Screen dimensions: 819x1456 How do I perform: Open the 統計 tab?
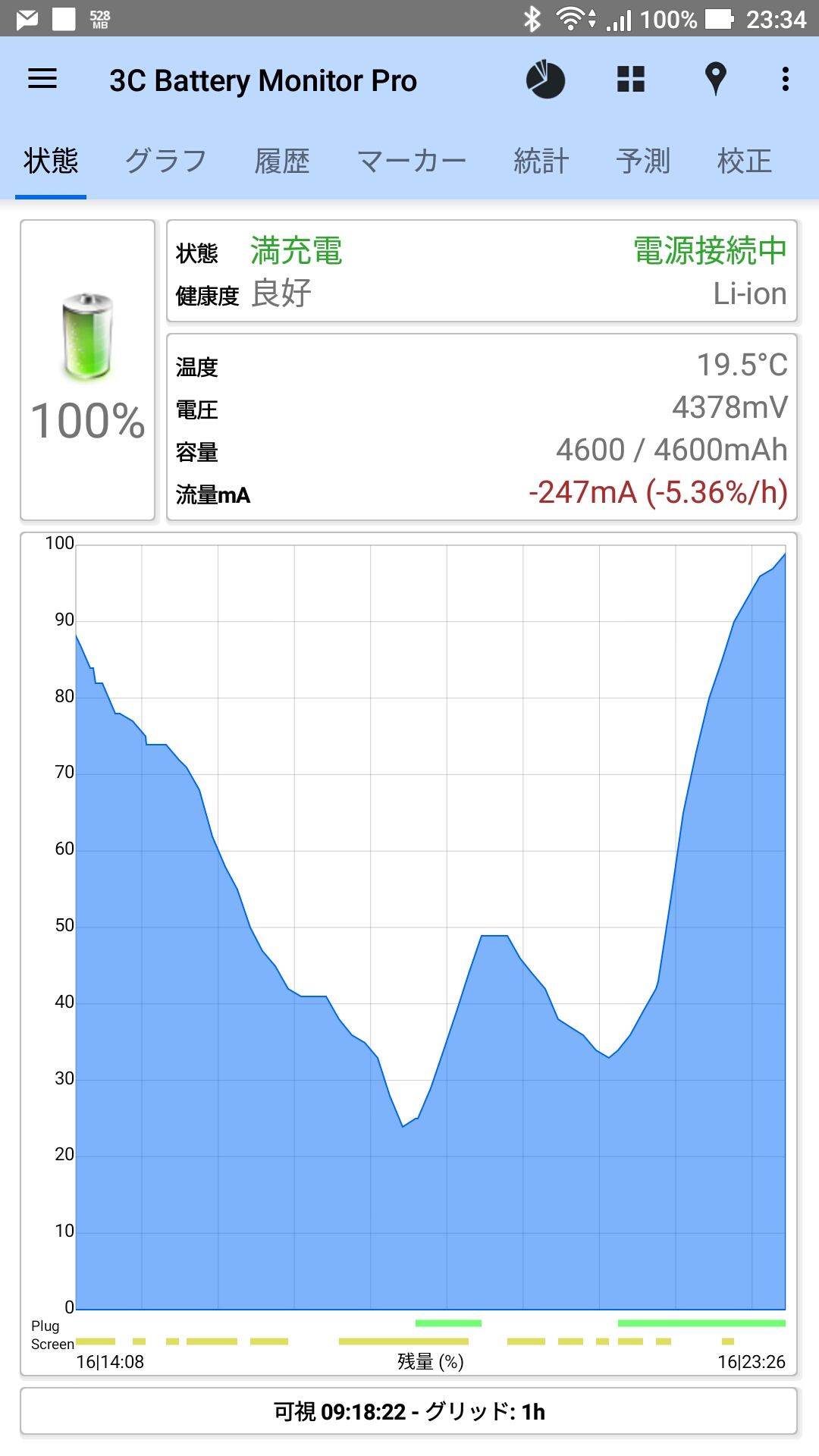coord(541,161)
